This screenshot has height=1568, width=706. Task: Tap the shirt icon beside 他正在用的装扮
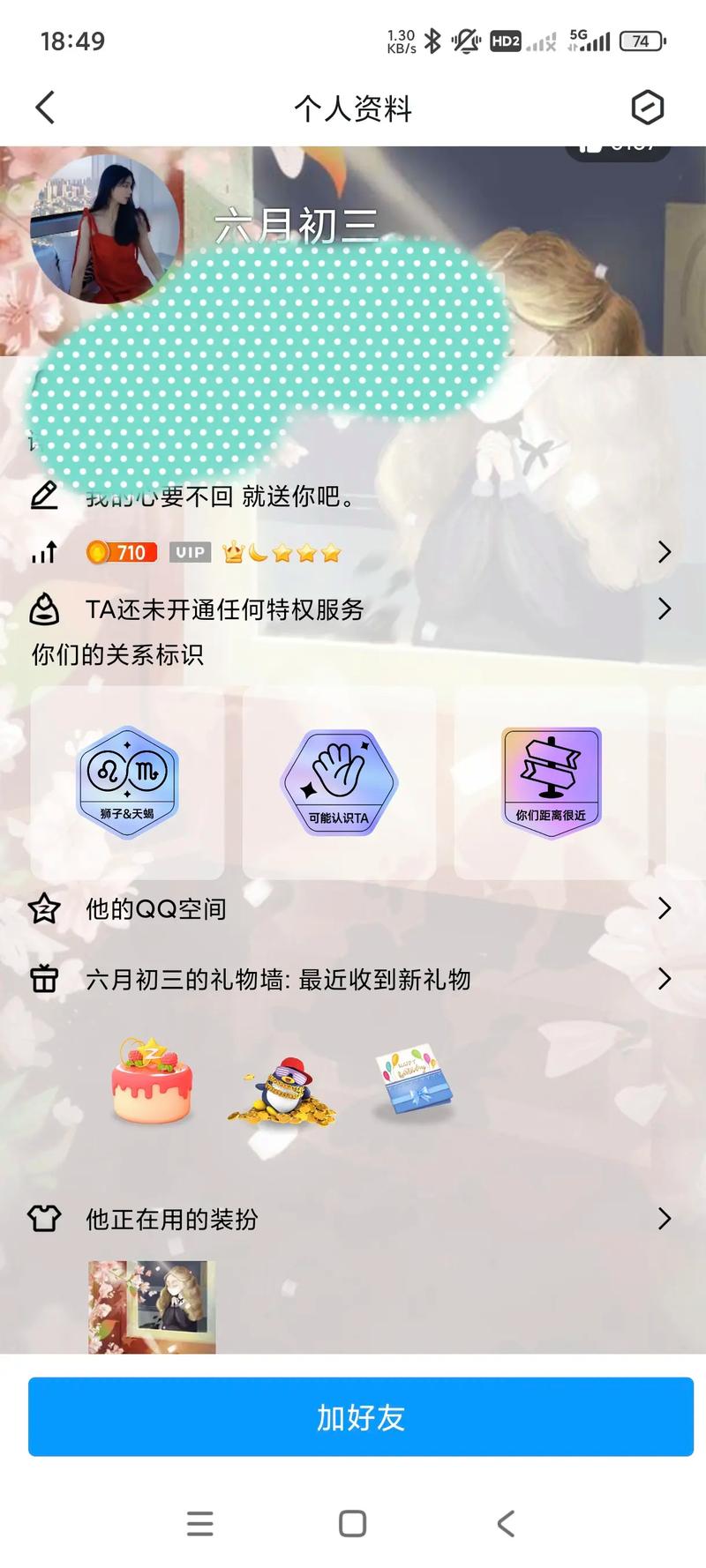pos(43,1220)
